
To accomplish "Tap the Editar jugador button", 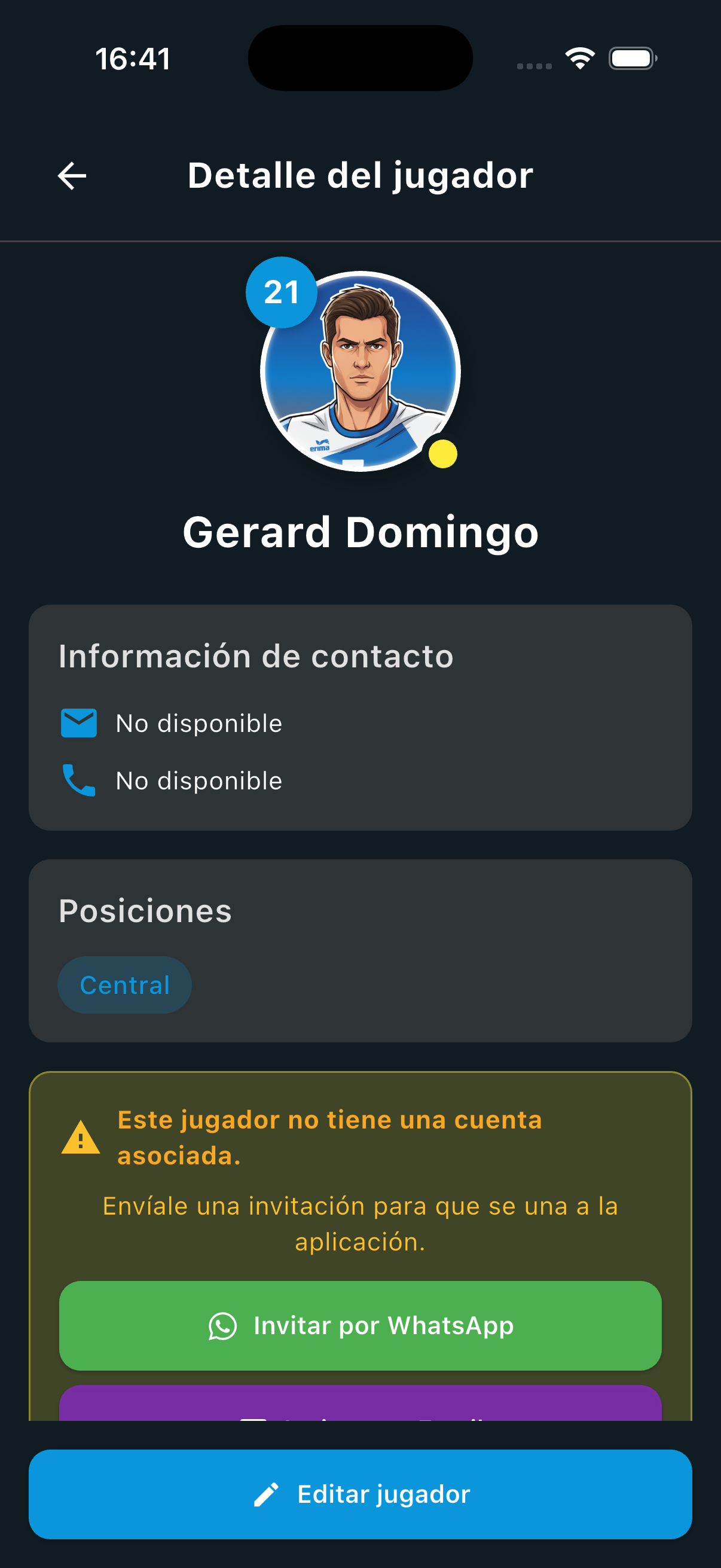I will point(360,1494).
